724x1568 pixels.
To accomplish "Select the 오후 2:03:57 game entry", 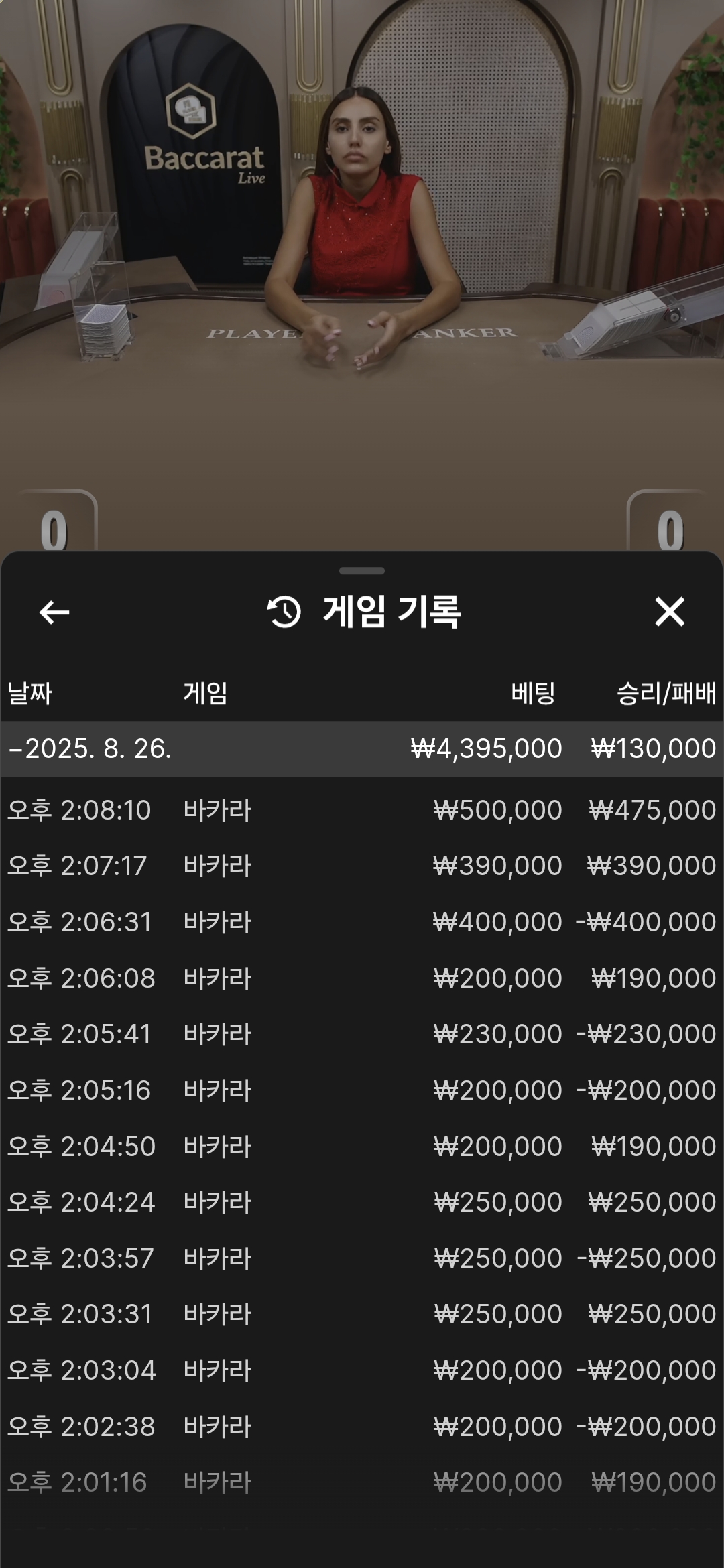I will 362,1258.
